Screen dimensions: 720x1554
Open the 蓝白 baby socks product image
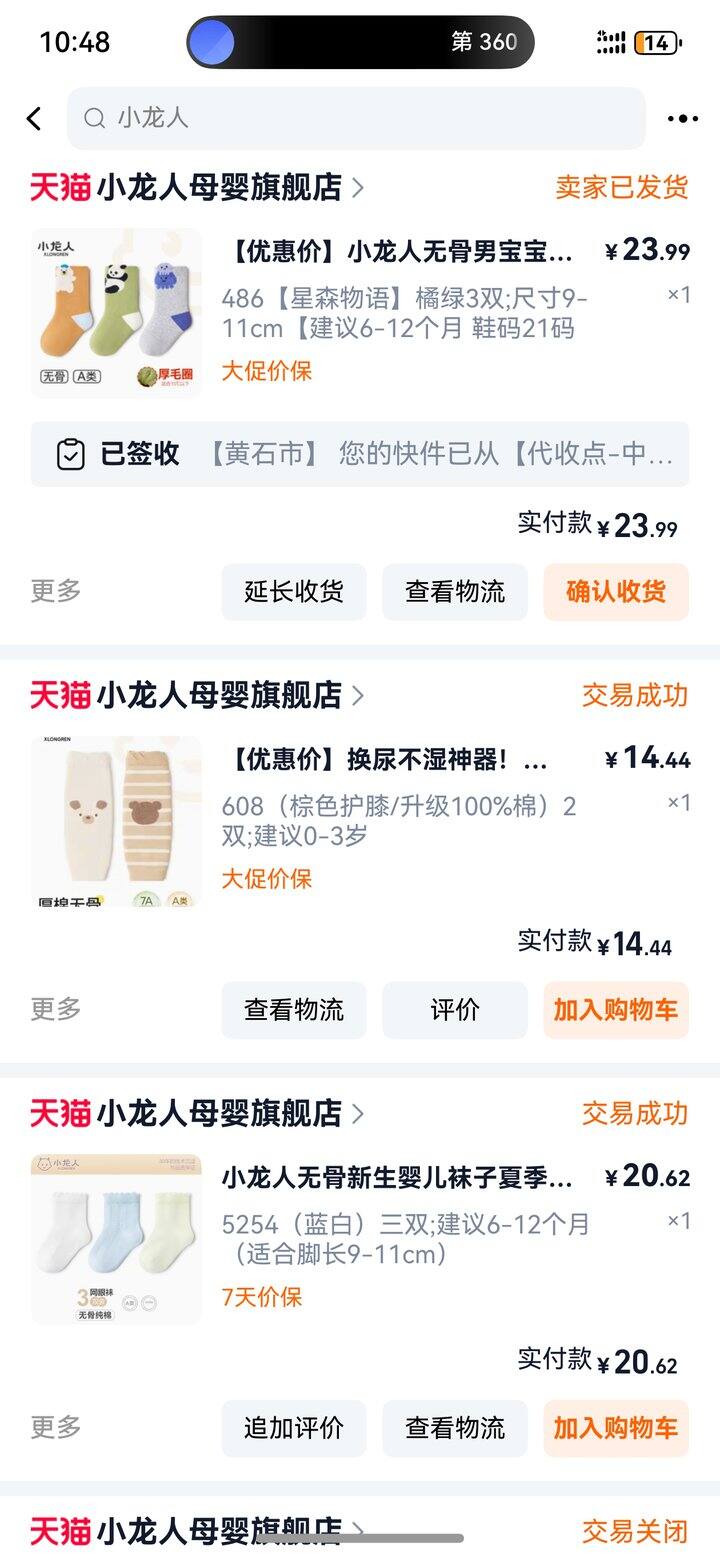pyautogui.click(x=116, y=1239)
